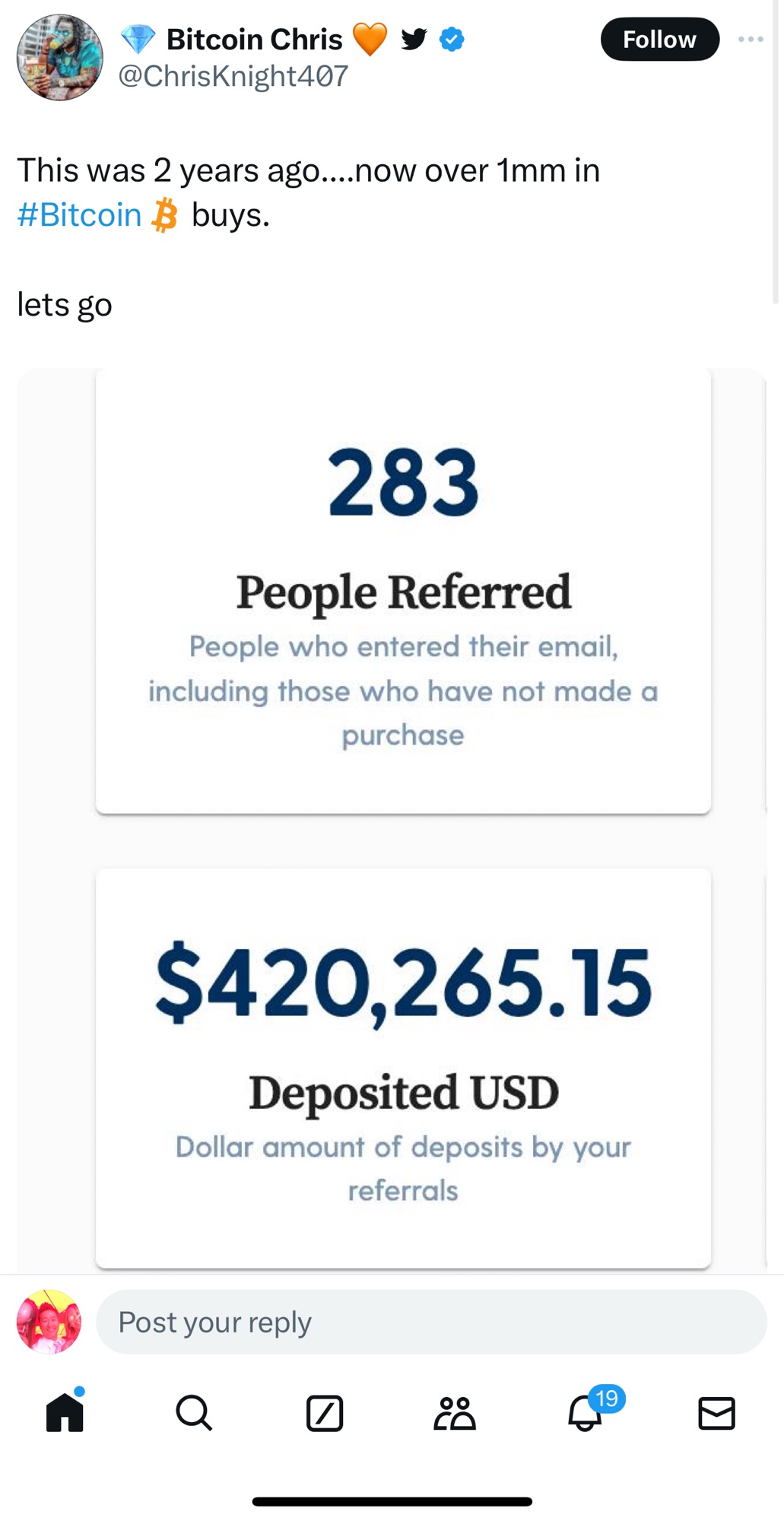Open the notifications bell

click(x=586, y=1413)
